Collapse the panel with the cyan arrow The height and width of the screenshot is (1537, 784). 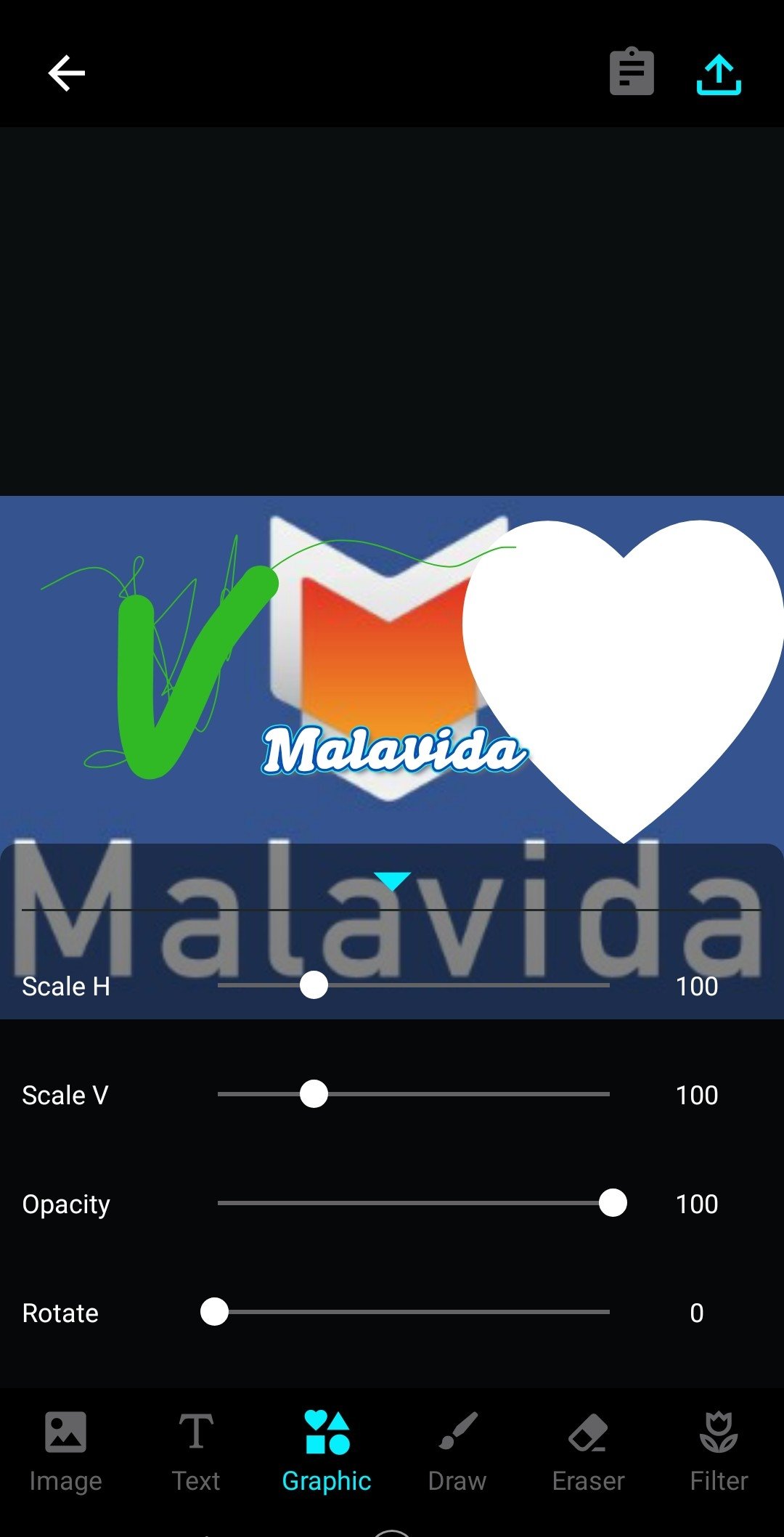pos(392,881)
